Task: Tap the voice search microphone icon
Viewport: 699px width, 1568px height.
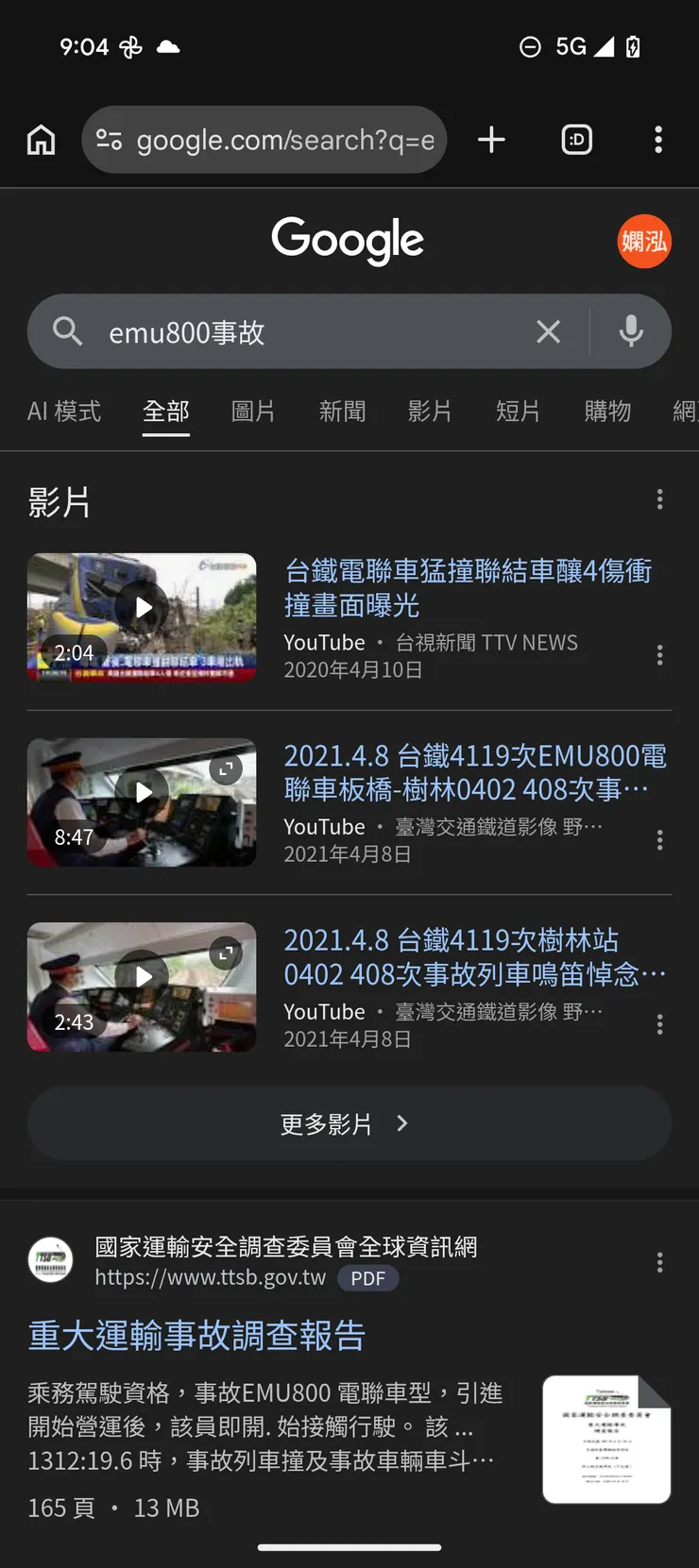Action: coord(631,331)
